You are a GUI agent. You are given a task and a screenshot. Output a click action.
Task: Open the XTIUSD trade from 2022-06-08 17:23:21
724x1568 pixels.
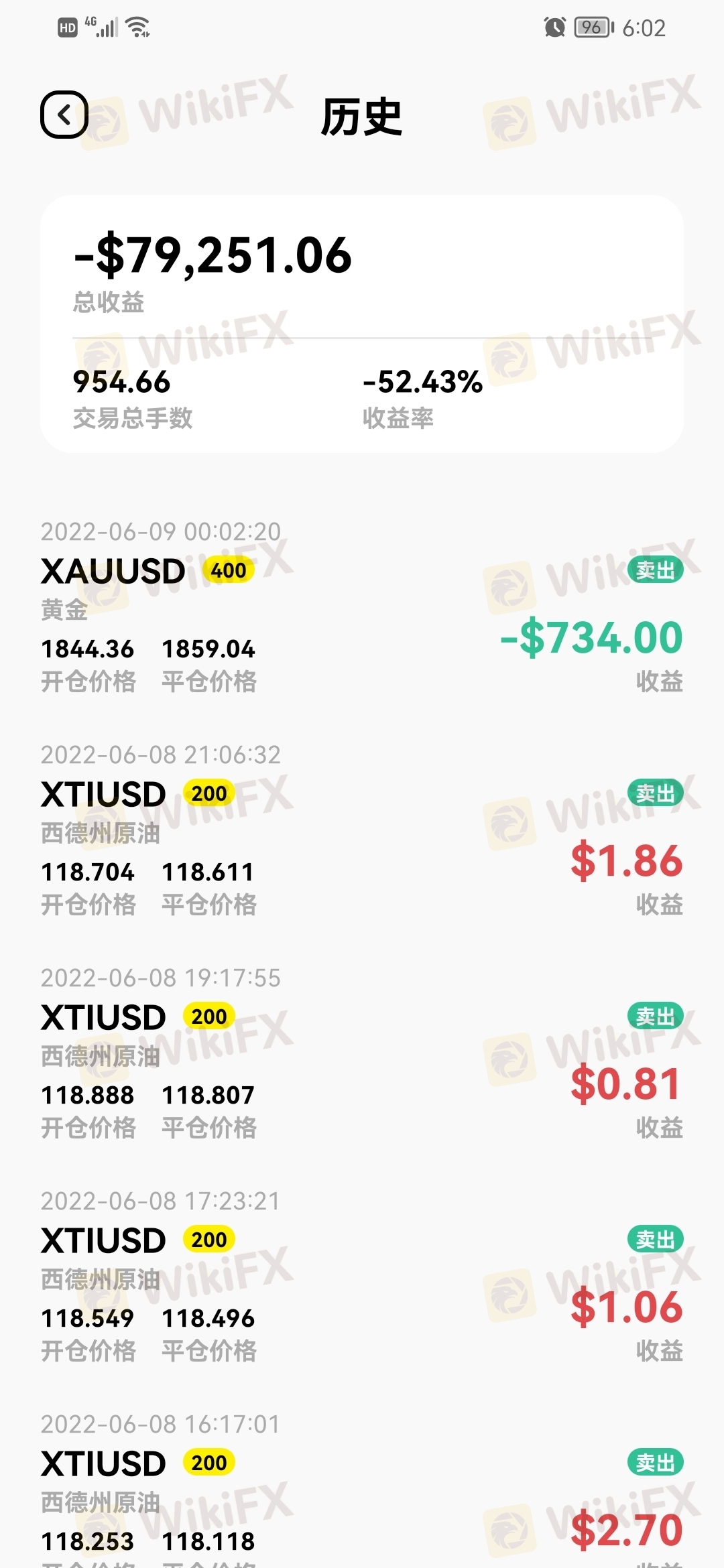pyautogui.click(x=362, y=1276)
